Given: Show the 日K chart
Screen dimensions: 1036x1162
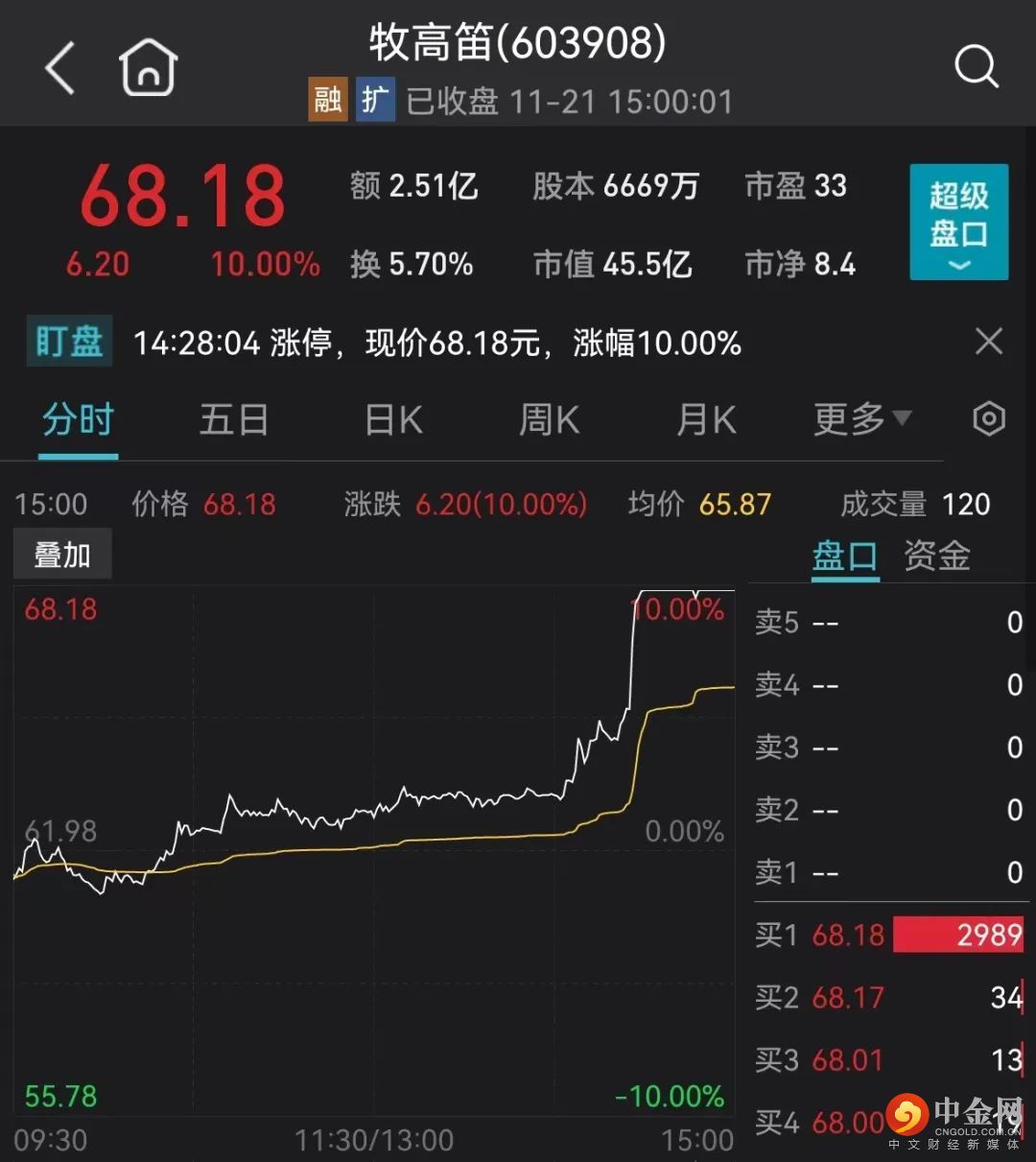Looking at the screenshot, I should [x=393, y=420].
